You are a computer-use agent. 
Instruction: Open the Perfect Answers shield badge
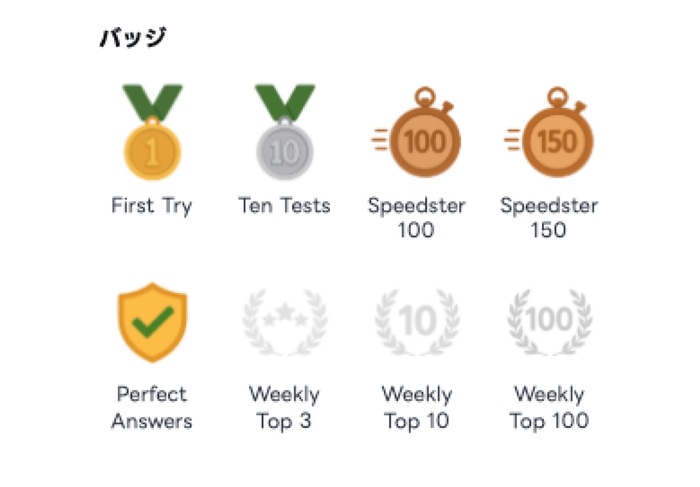152,322
